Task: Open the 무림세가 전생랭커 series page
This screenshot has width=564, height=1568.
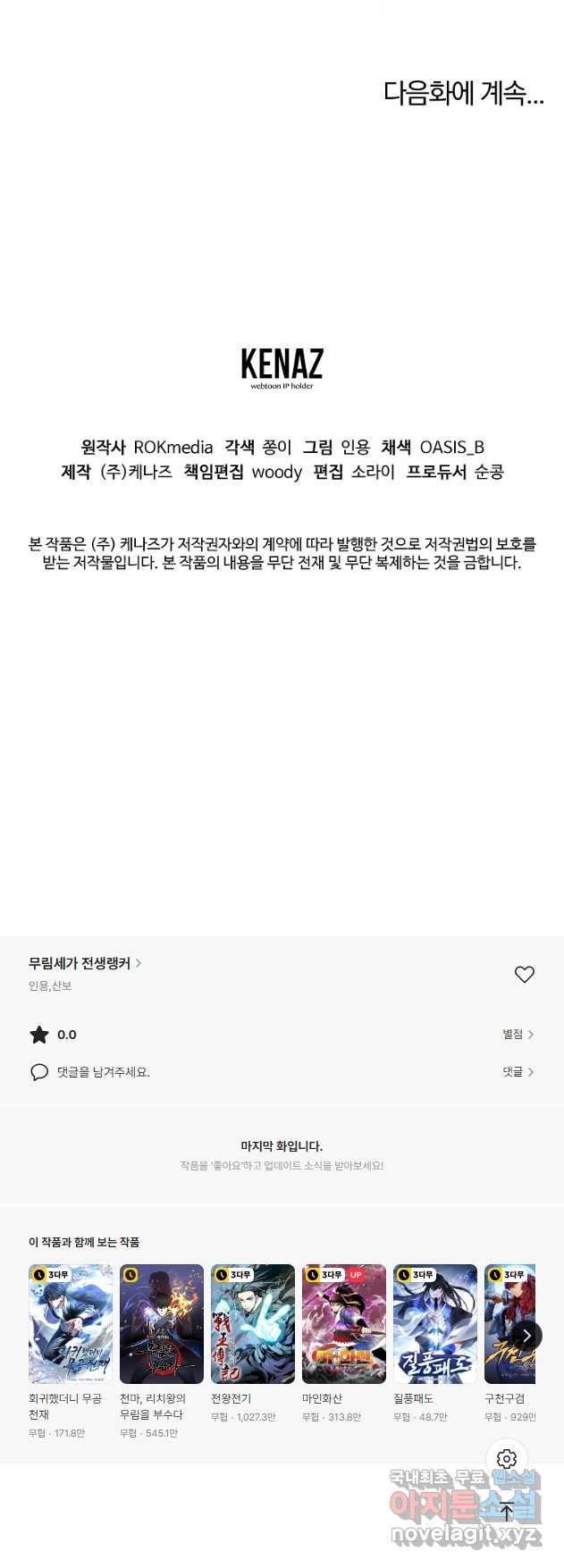Action: pyautogui.click(x=84, y=963)
